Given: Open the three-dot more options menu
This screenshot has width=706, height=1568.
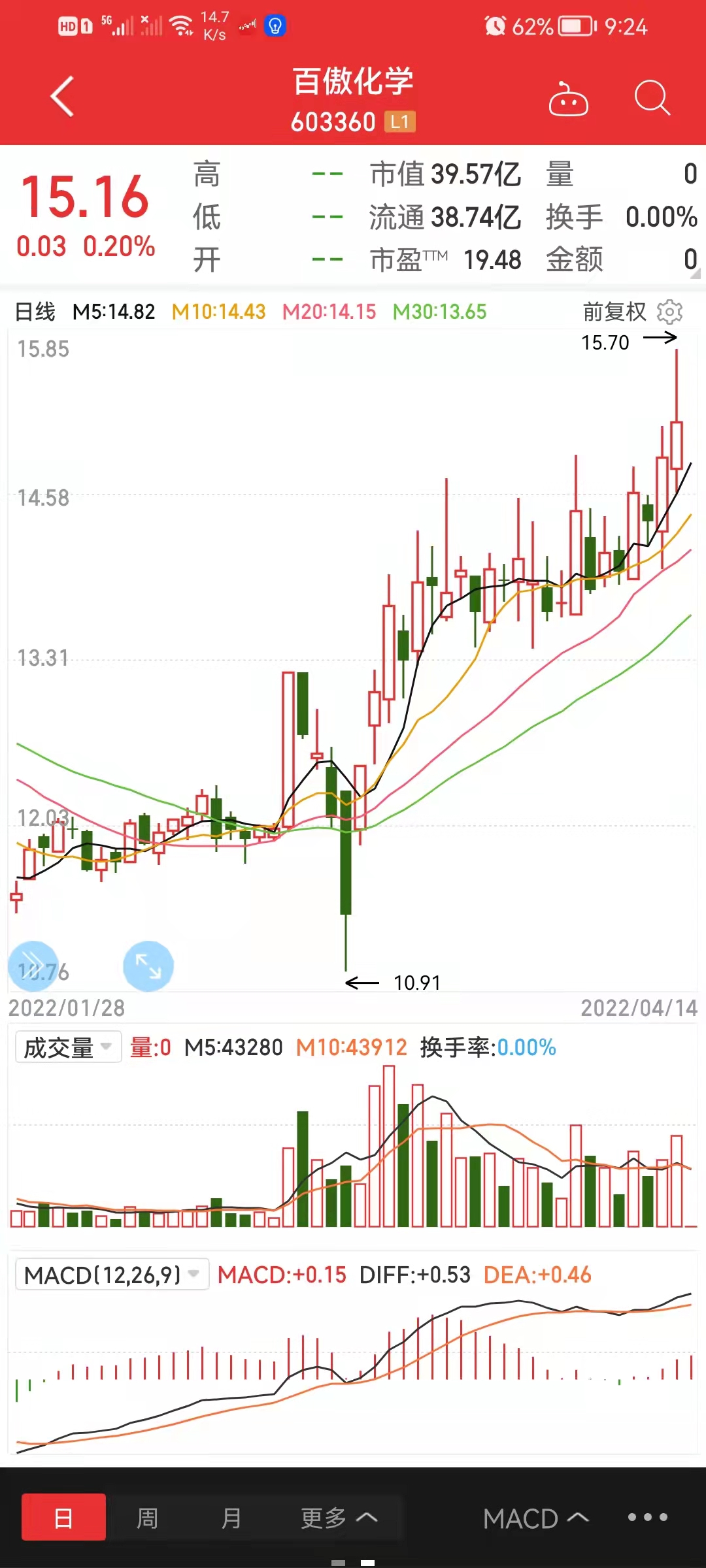Looking at the screenshot, I should (x=647, y=1517).
